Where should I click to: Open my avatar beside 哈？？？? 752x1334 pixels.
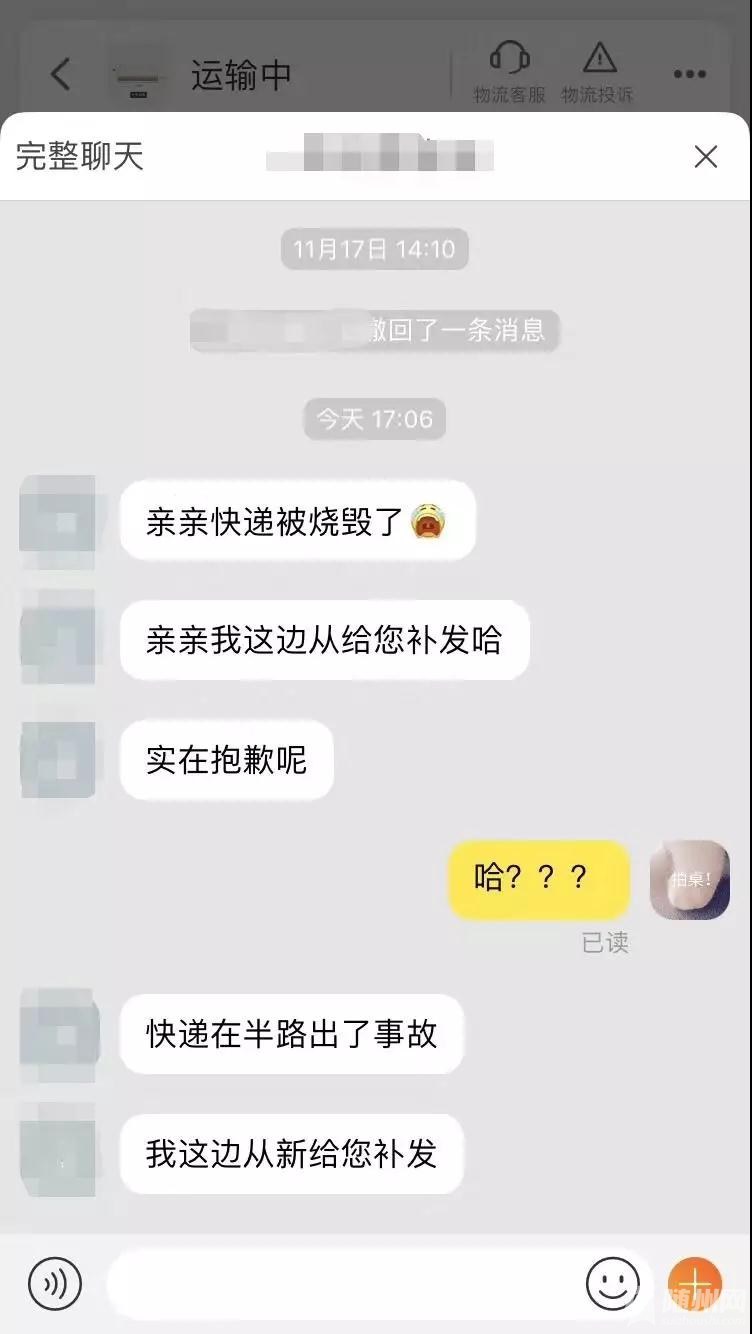689,879
